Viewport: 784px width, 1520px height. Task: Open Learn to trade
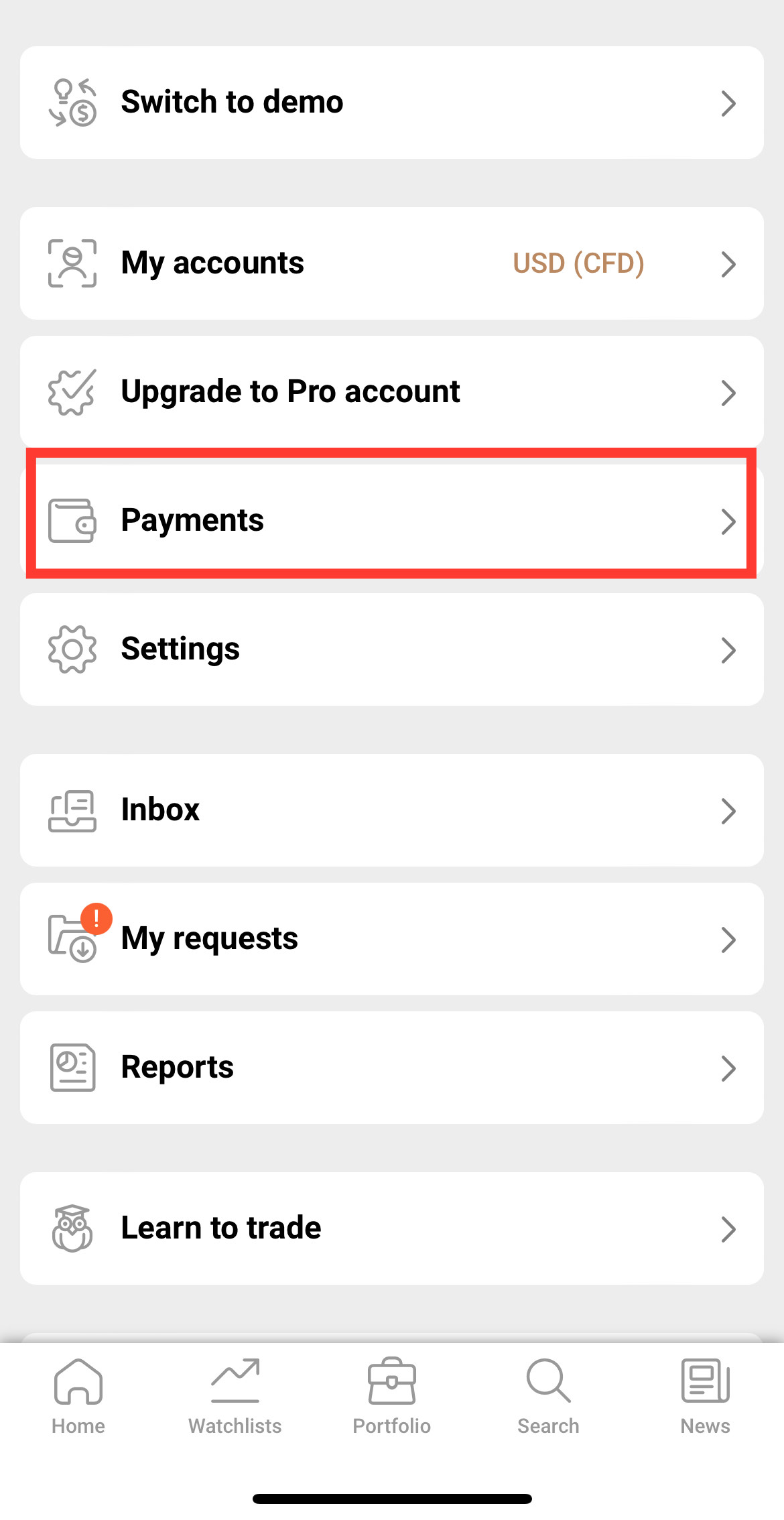(391, 1228)
